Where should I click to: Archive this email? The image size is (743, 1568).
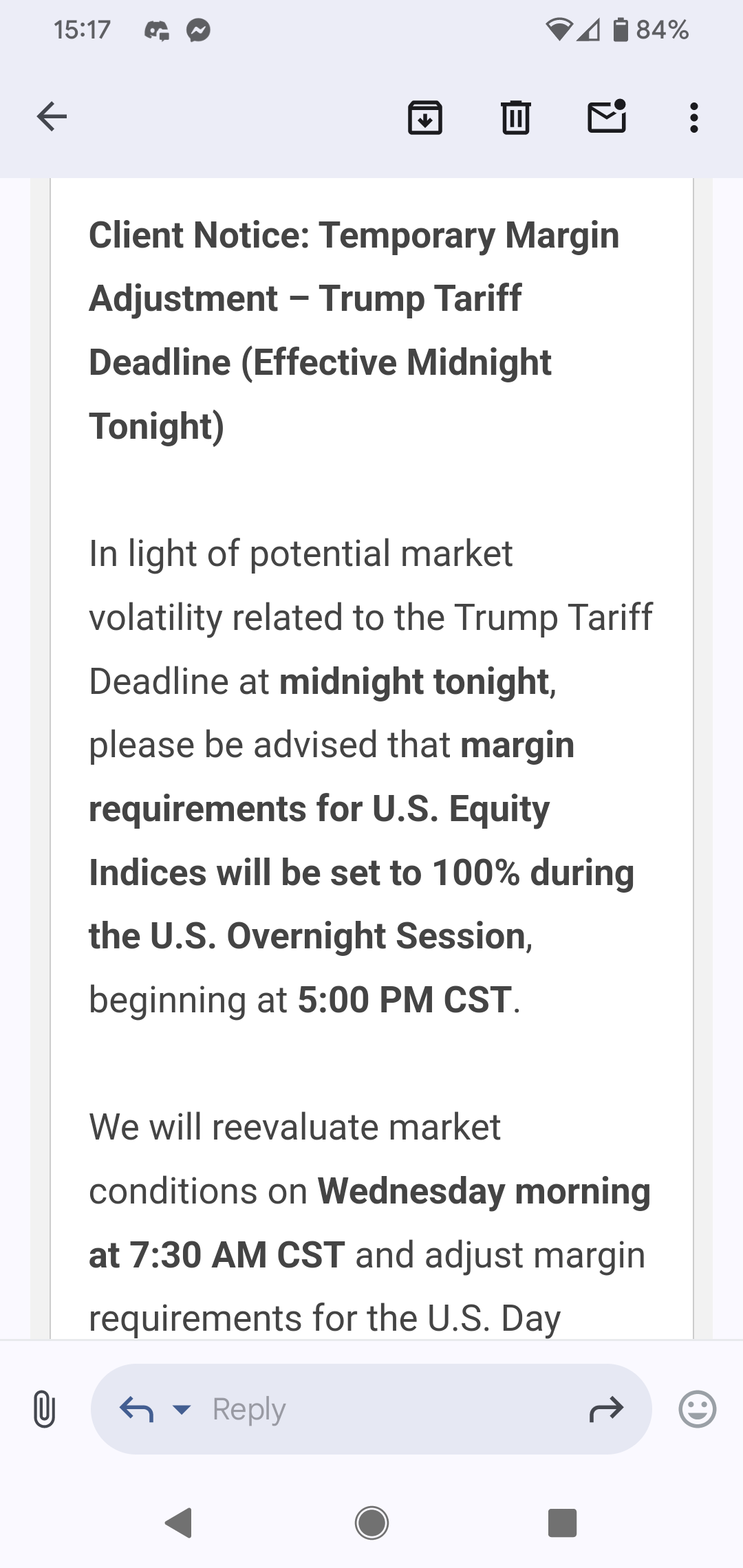pos(425,117)
